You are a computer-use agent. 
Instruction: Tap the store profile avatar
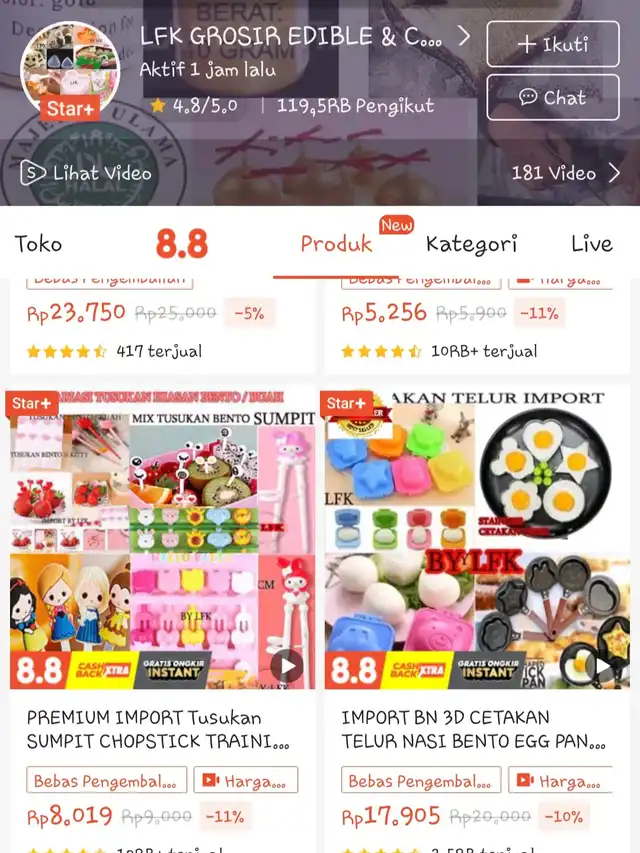point(70,70)
